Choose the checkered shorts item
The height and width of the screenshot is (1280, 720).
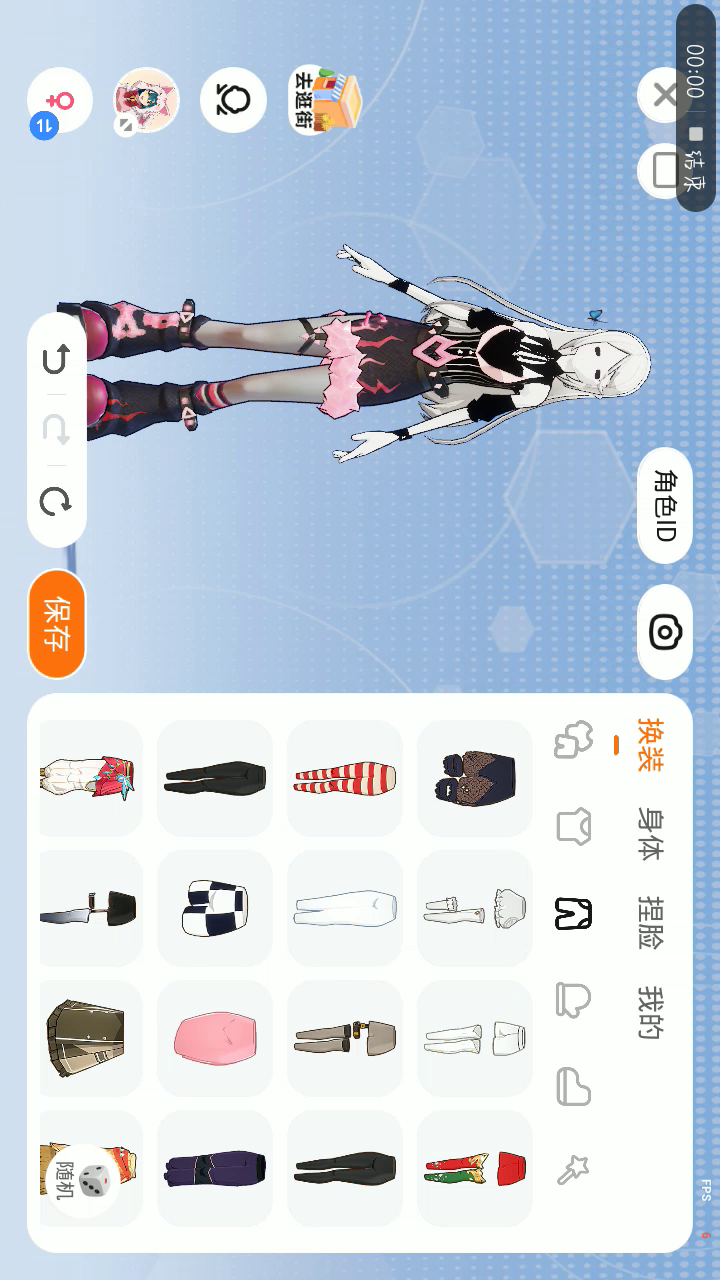[x=215, y=908]
